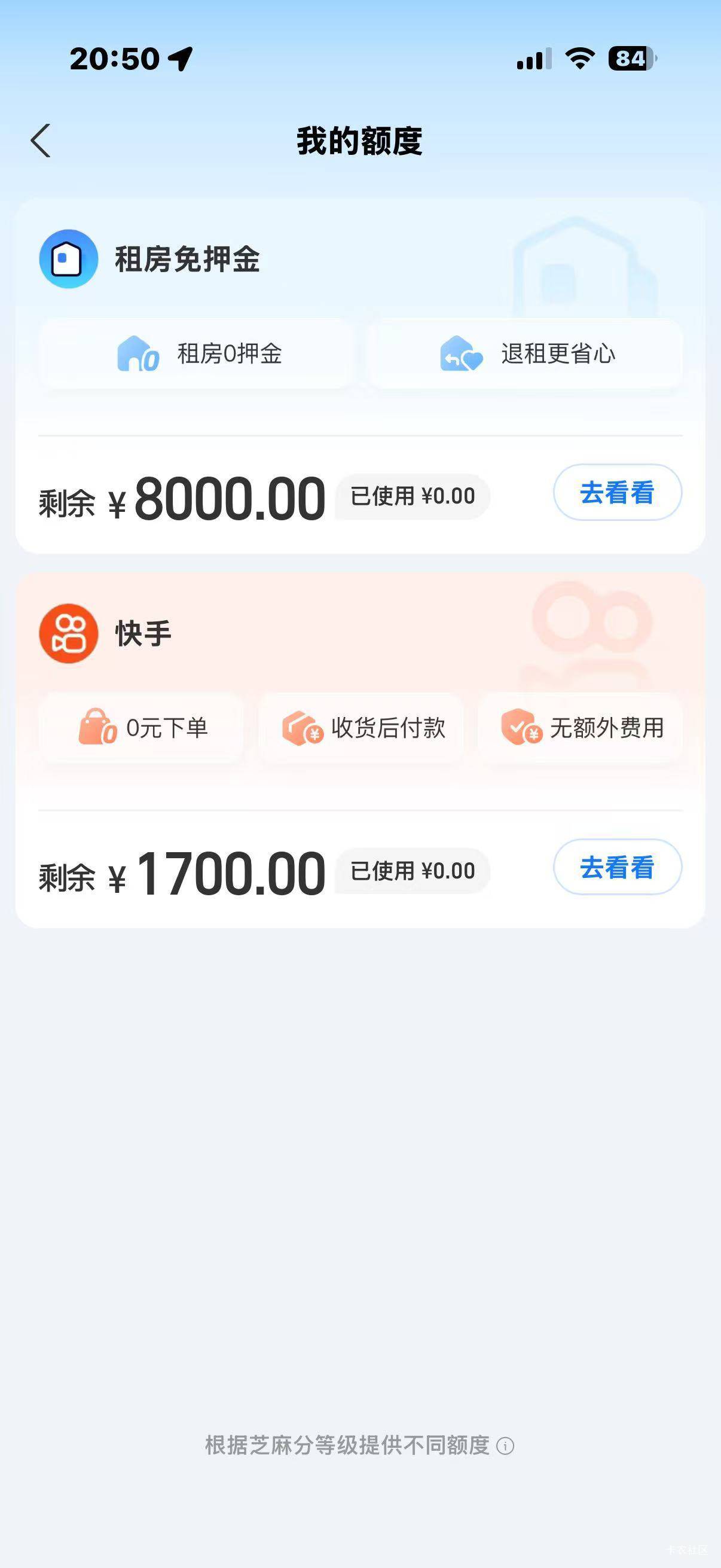Go back using the top-left arrow
Image resolution: width=721 pixels, height=1568 pixels.
41,141
